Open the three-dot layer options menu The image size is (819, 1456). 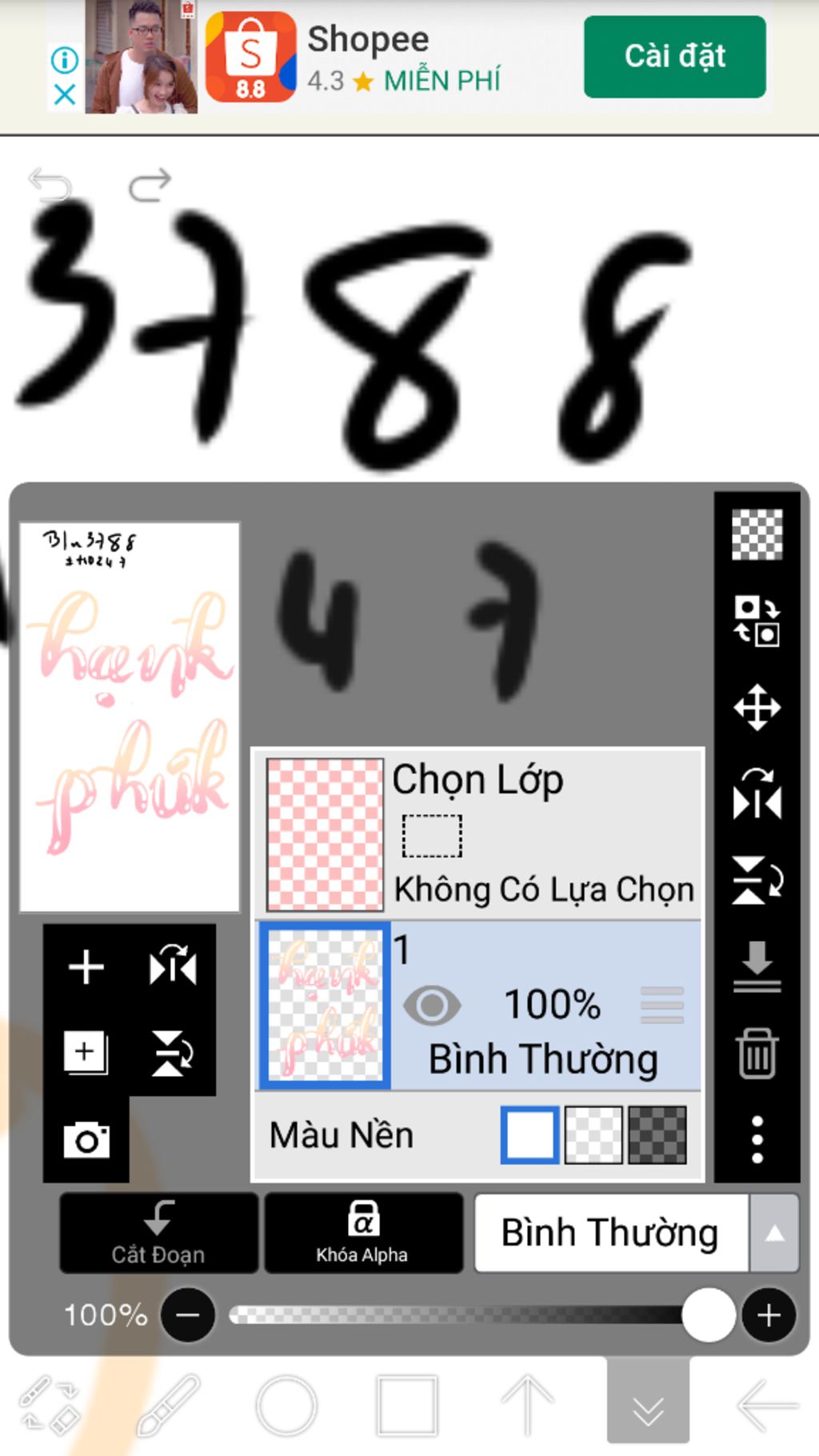[x=757, y=1139]
